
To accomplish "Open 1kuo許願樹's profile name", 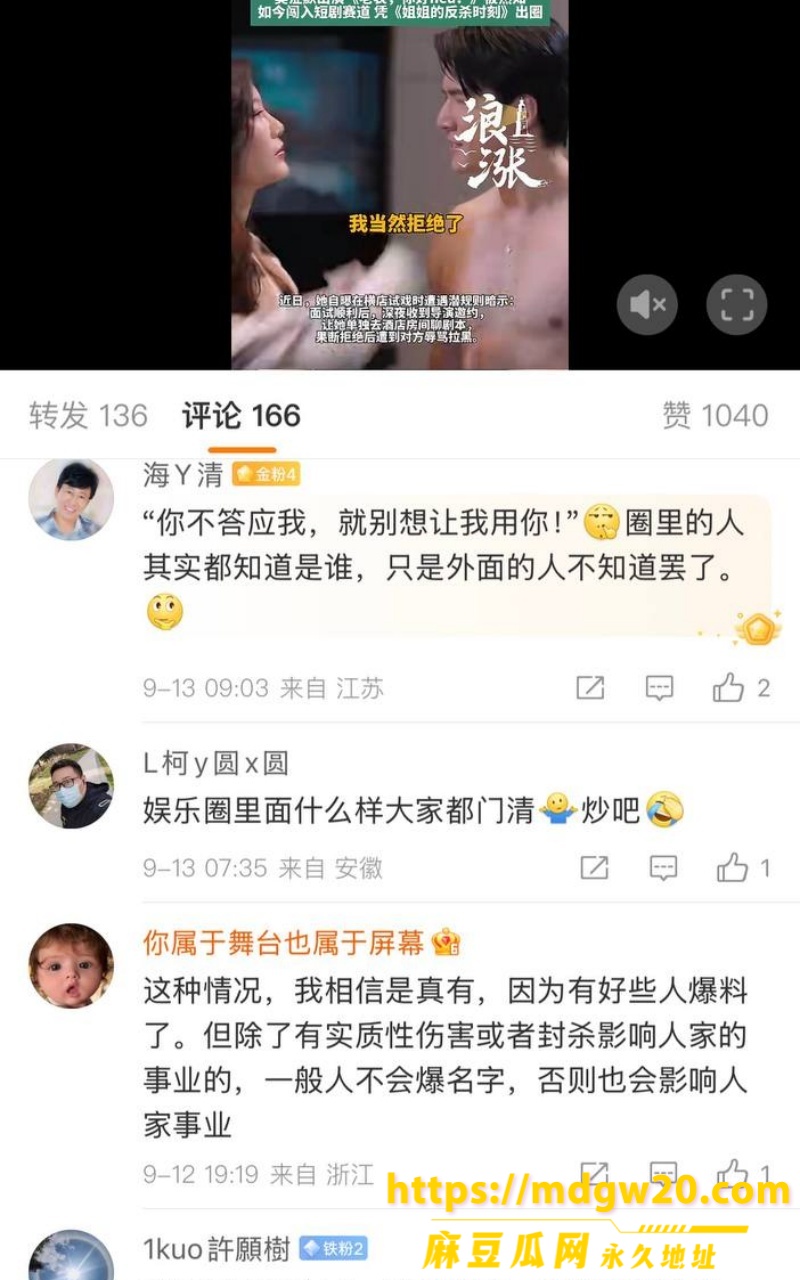I will [217, 1248].
